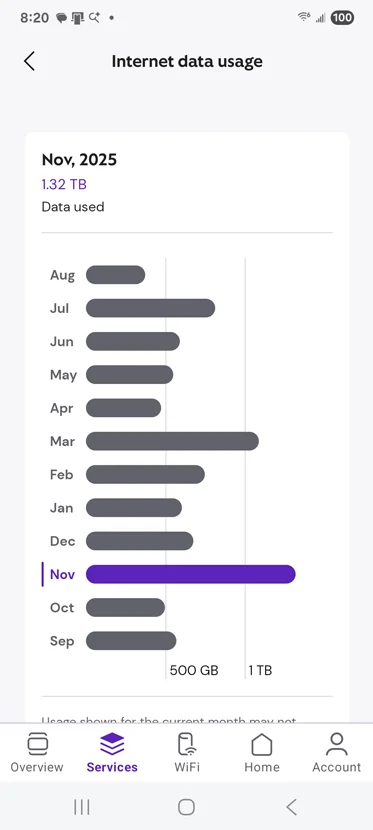The width and height of the screenshot is (373, 830).
Task: Select the Mar usage bar
Action: (172, 441)
